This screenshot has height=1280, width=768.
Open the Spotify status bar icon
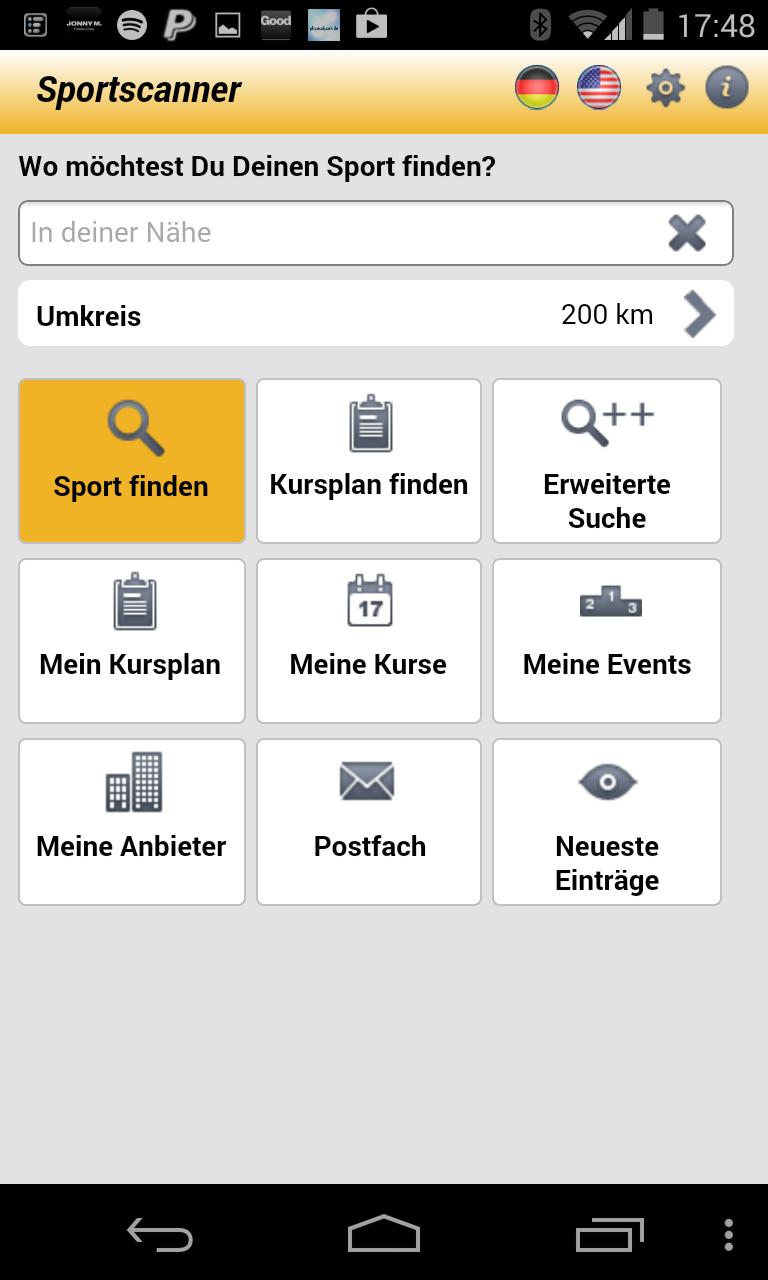[130, 23]
